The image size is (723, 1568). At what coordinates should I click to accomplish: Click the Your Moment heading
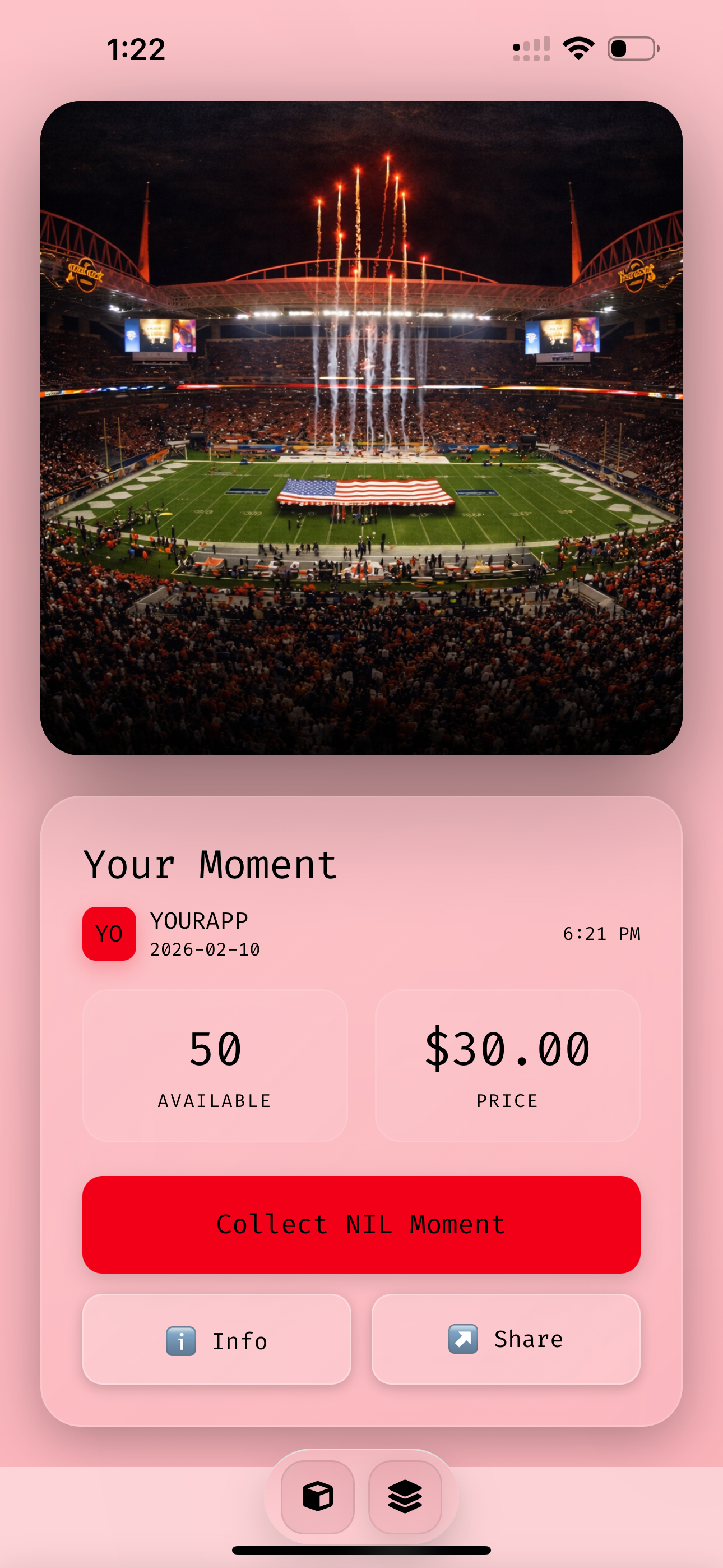[210, 864]
